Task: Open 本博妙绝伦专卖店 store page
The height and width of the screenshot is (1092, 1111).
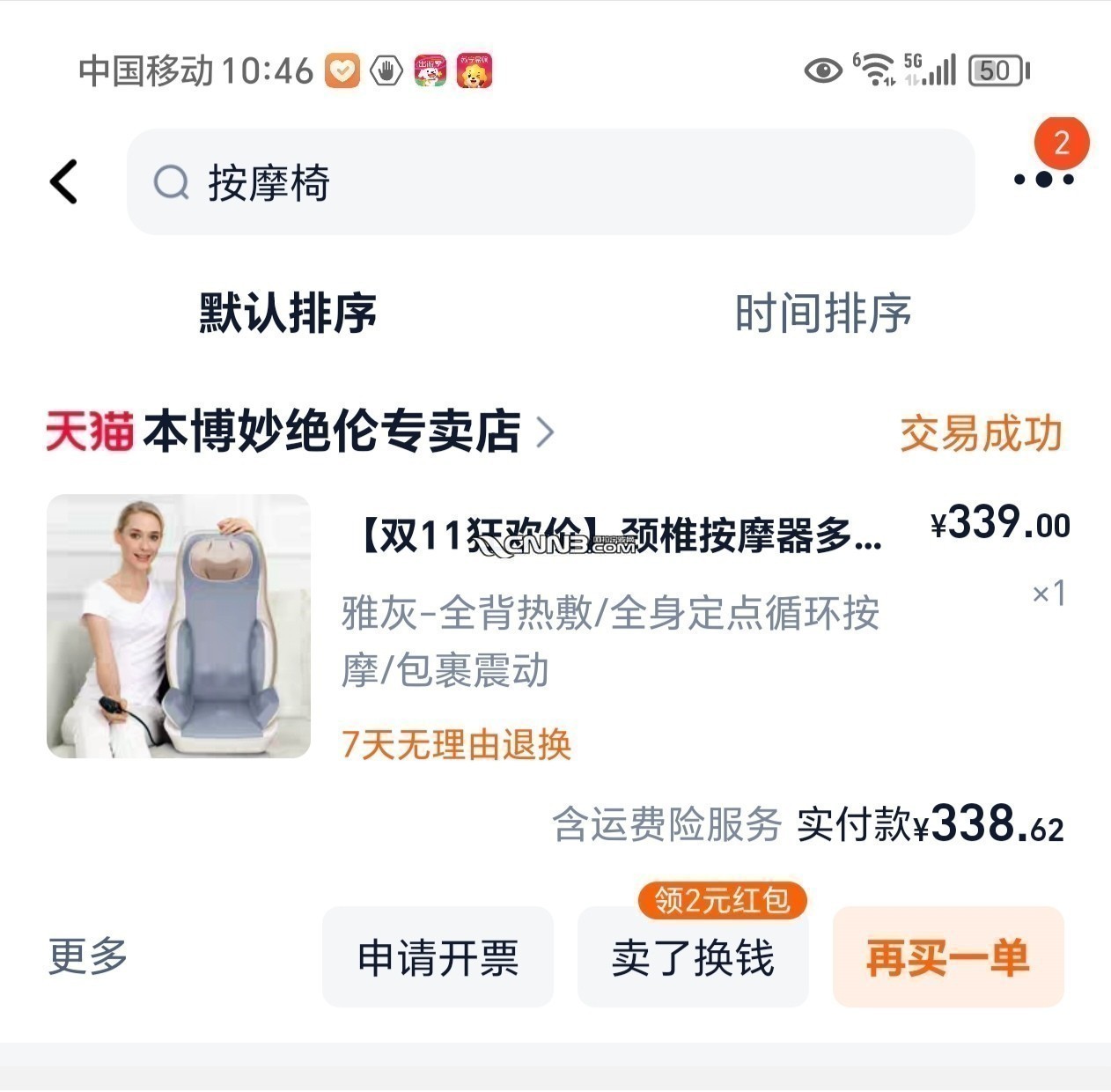Action: pos(332,432)
